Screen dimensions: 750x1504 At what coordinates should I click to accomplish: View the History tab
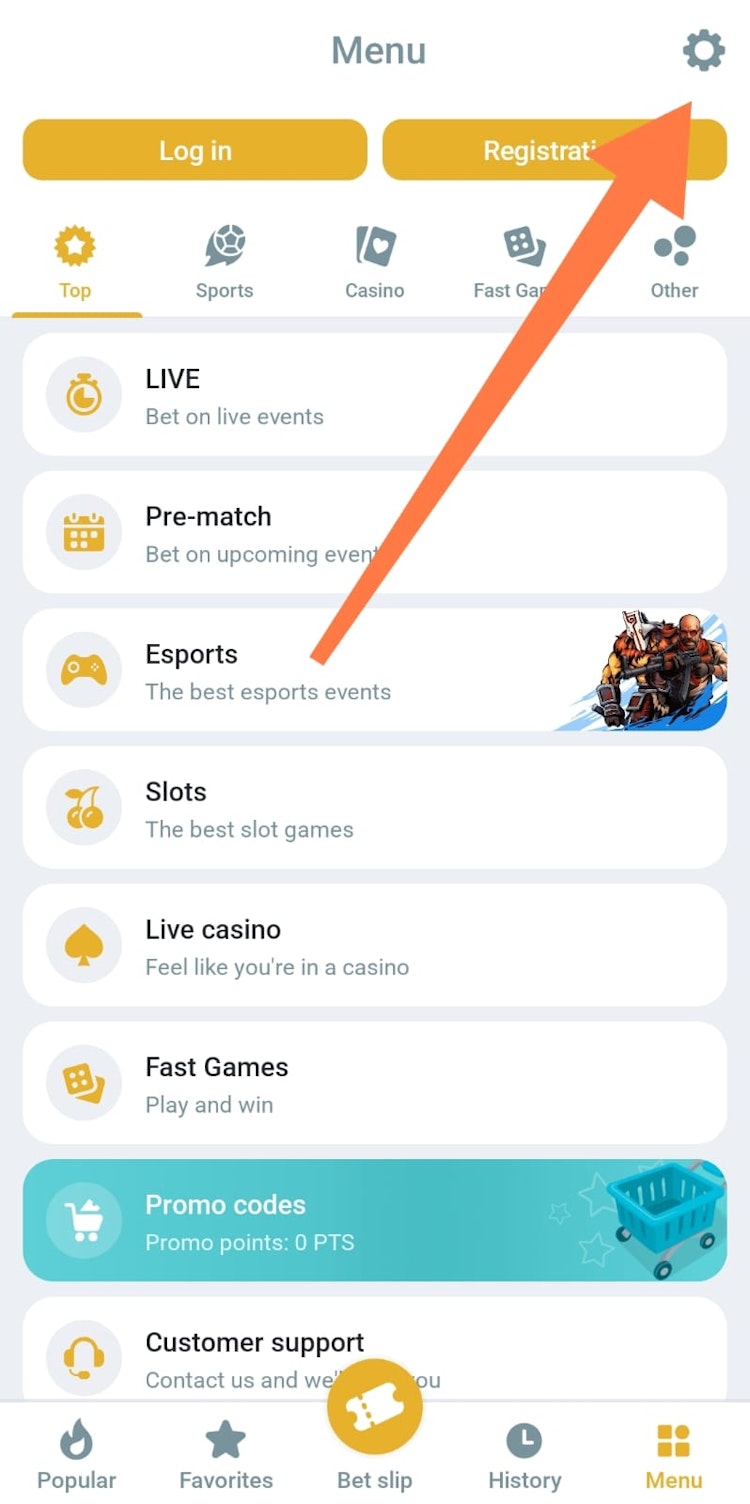tap(524, 1456)
